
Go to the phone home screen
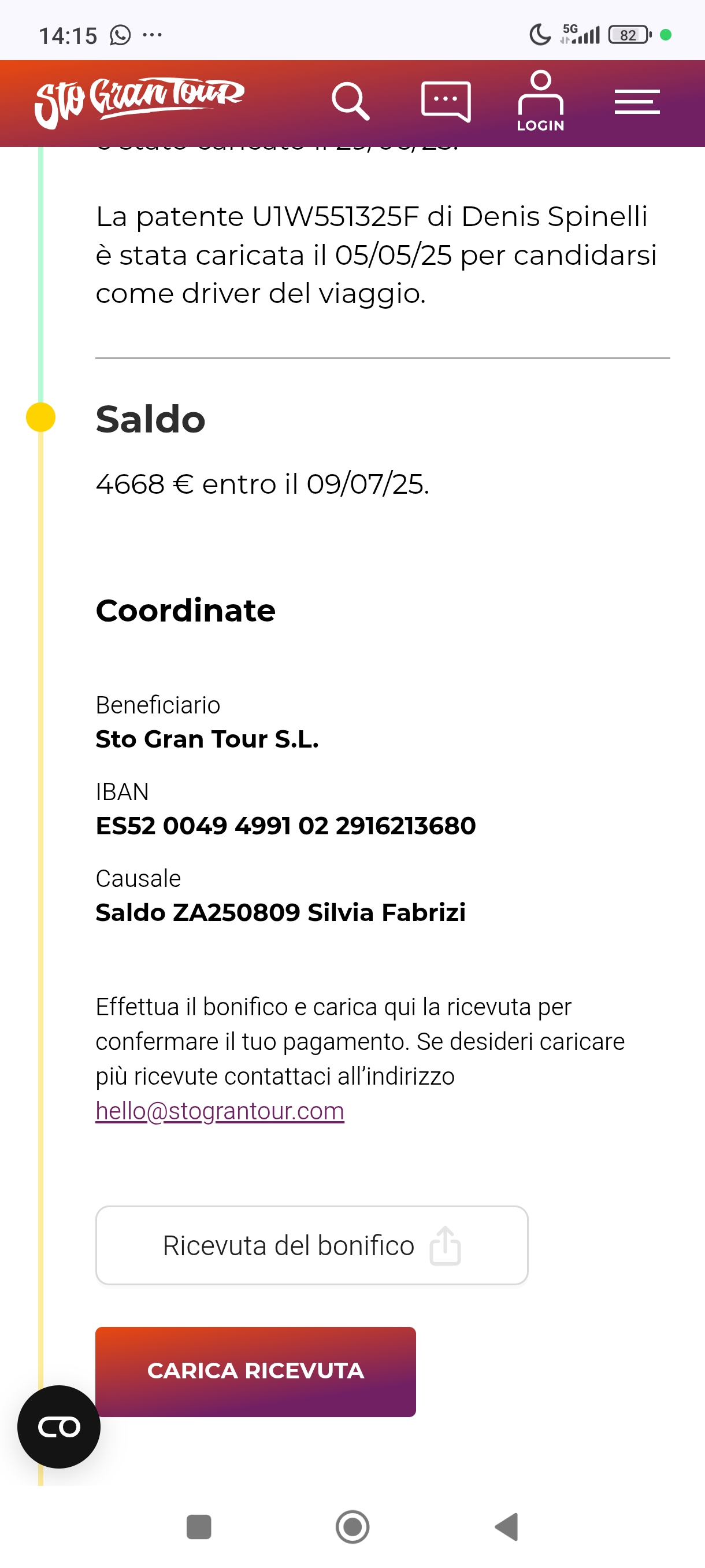352,1526
